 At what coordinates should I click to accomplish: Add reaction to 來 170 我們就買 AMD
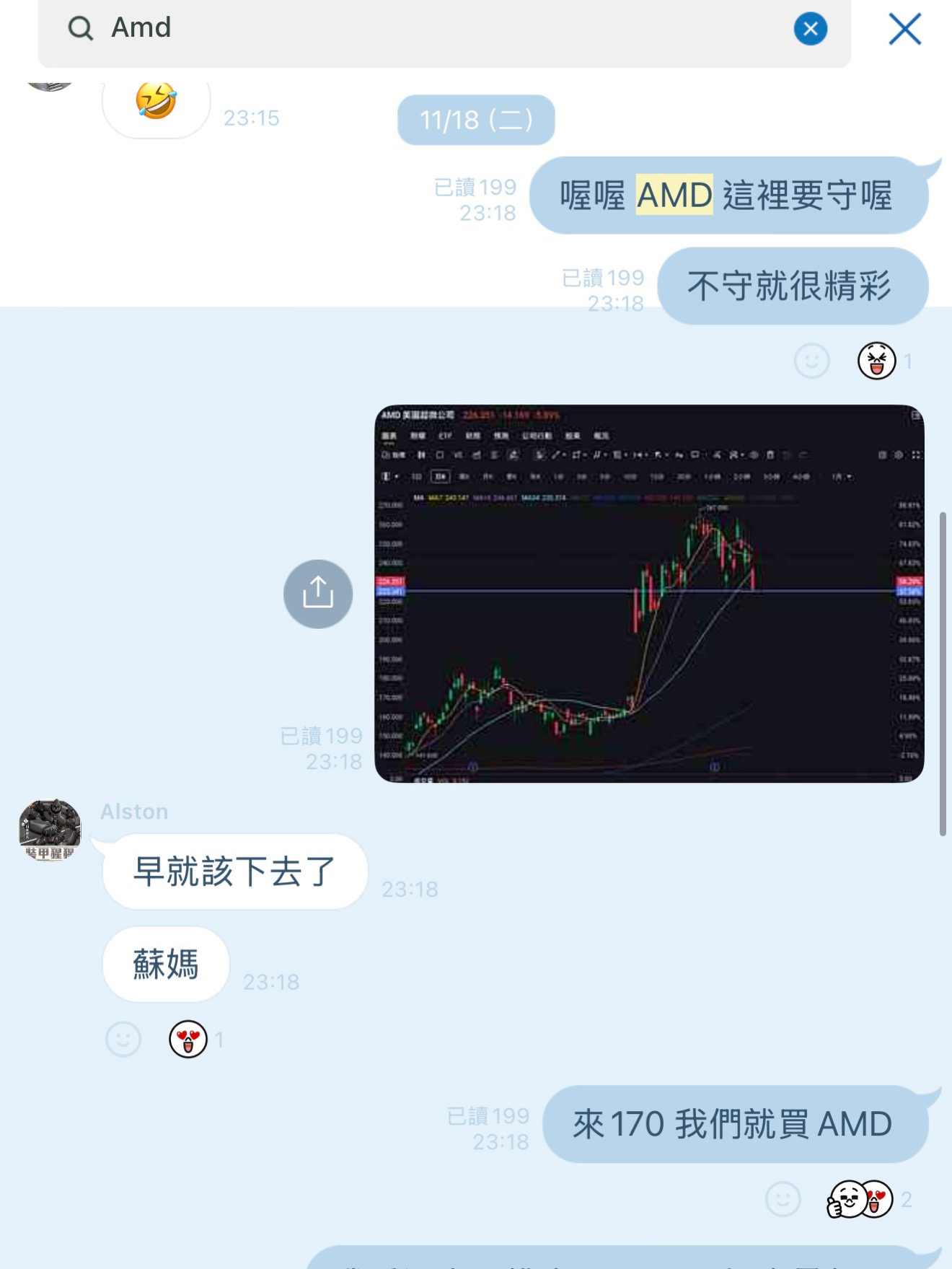coord(783,1200)
